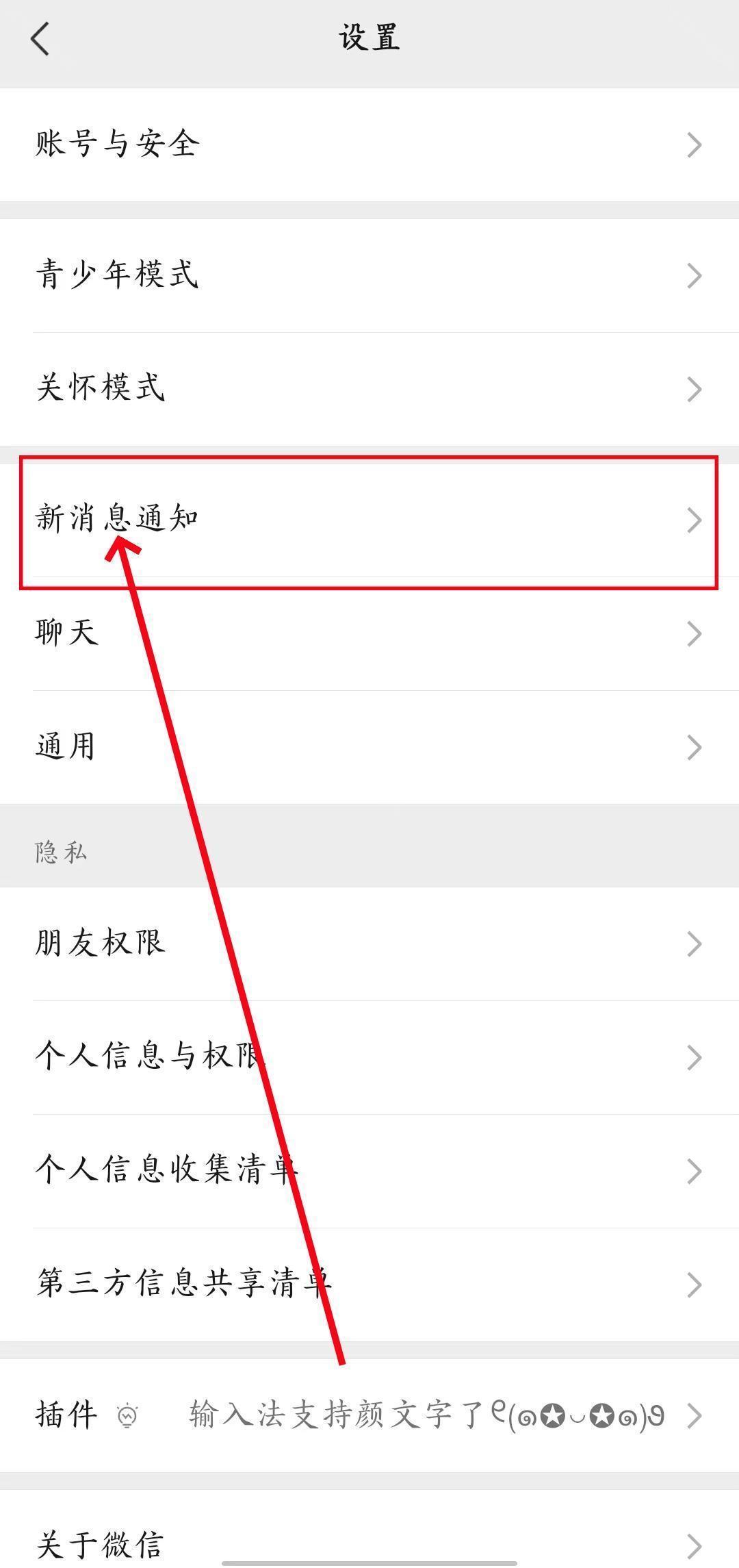Open 关怀模式 settings
The image size is (739, 1568).
[x=369, y=388]
